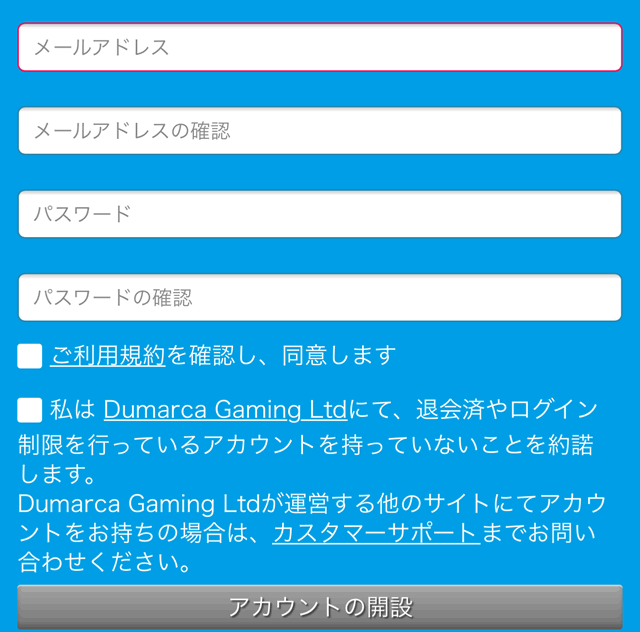This screenshot has height=632, width=640.
Task: Tap the アカウントの開設 button
Action: pyautogui.click(x=320, y=607)
